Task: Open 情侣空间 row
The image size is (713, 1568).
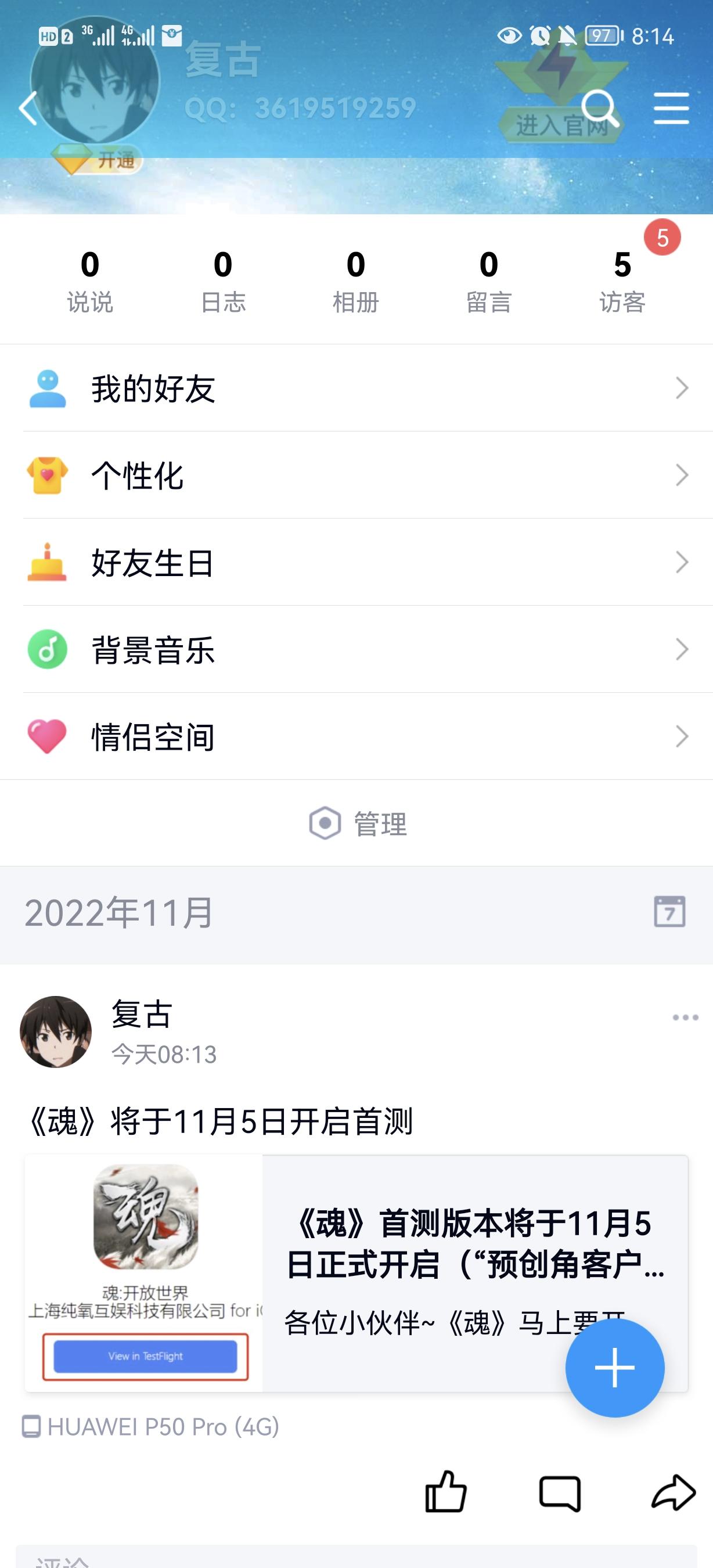Action: [356, 736]
